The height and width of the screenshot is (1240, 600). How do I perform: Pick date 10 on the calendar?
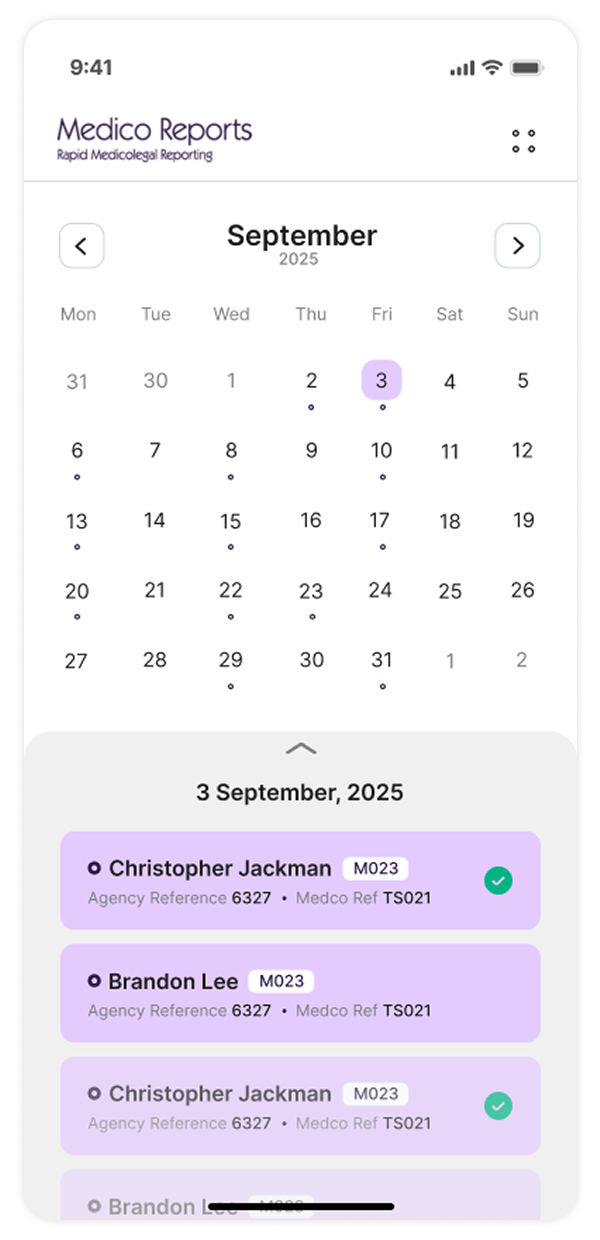pos(381,451)
